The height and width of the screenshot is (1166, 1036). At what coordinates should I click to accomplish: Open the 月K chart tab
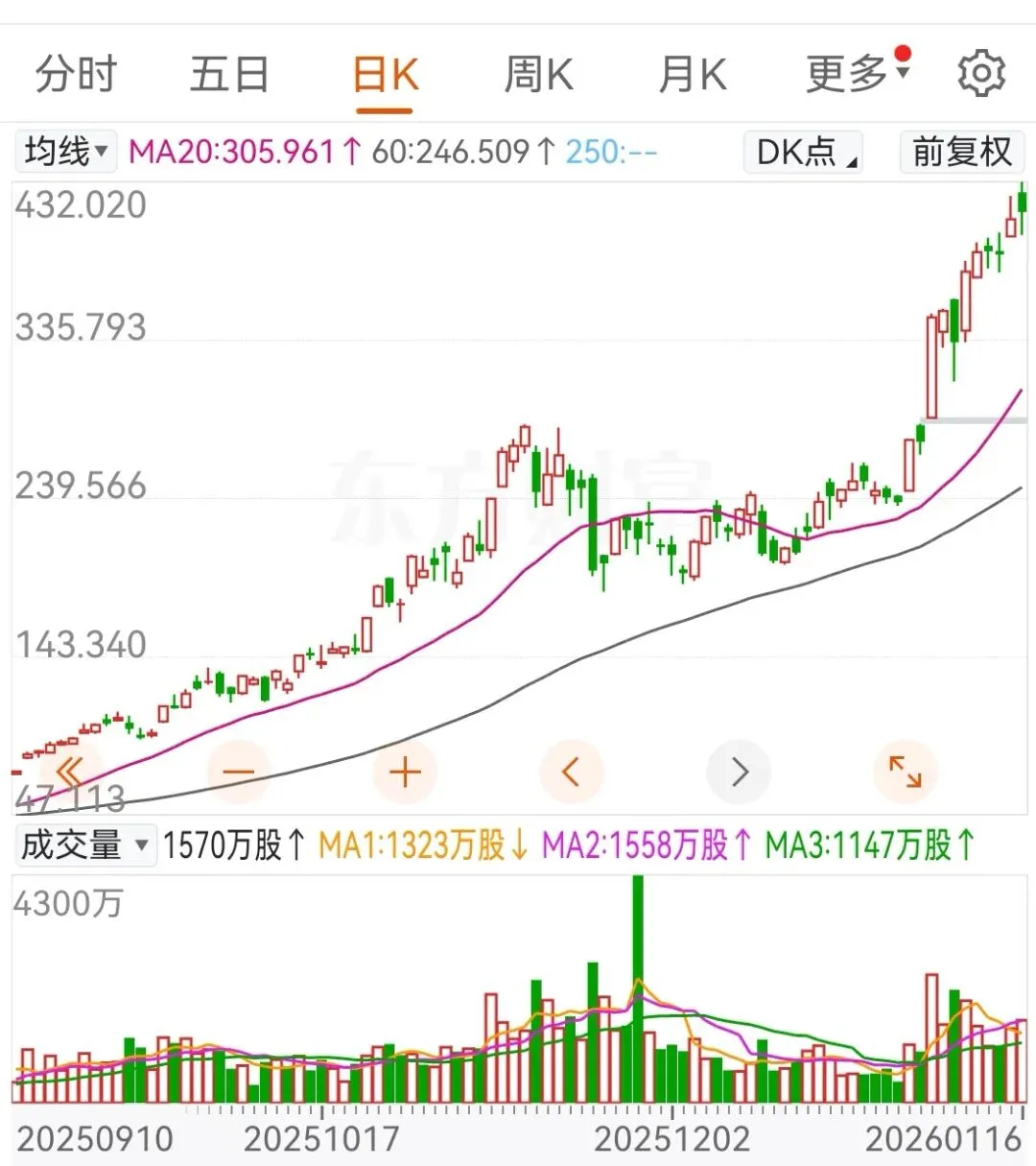point(693,74)
